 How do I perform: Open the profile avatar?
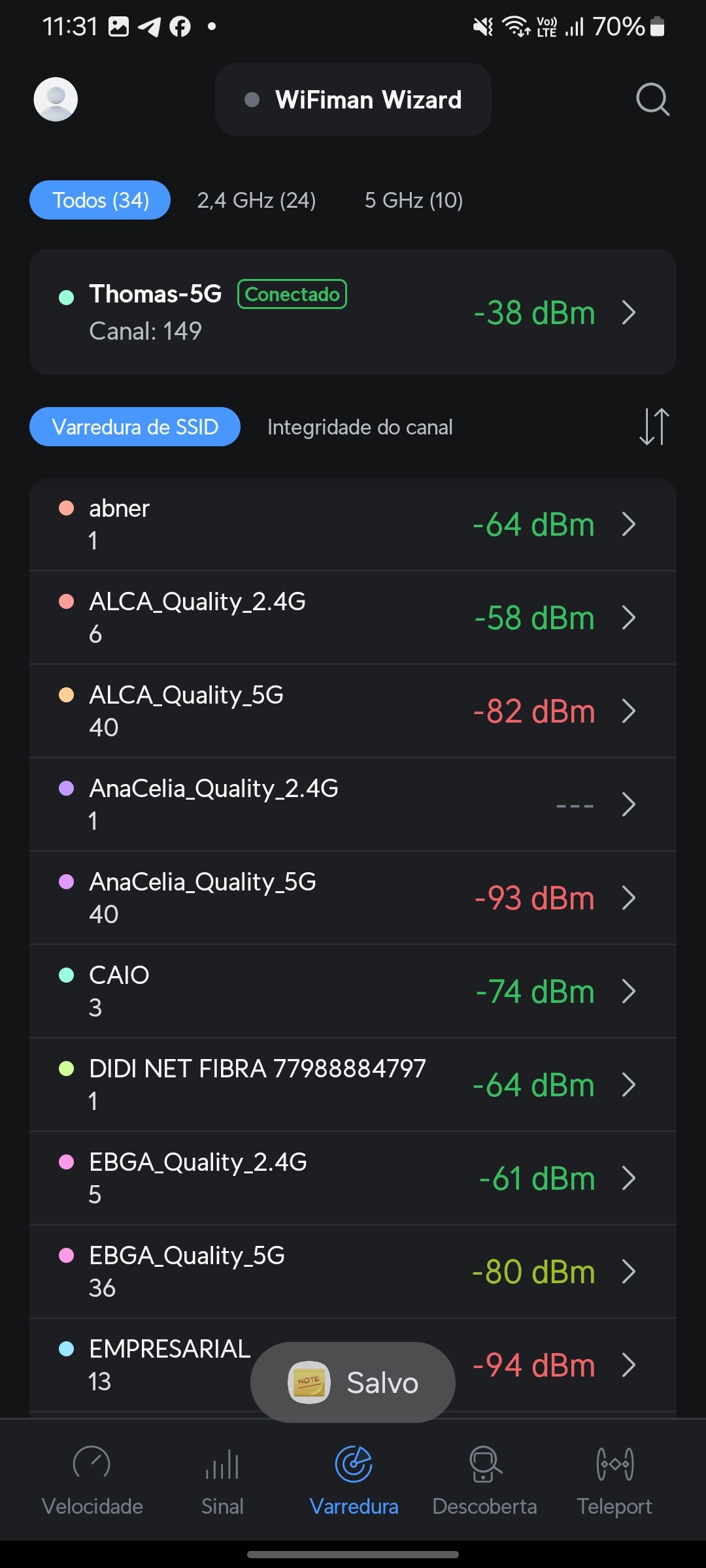tap(56, 99)
